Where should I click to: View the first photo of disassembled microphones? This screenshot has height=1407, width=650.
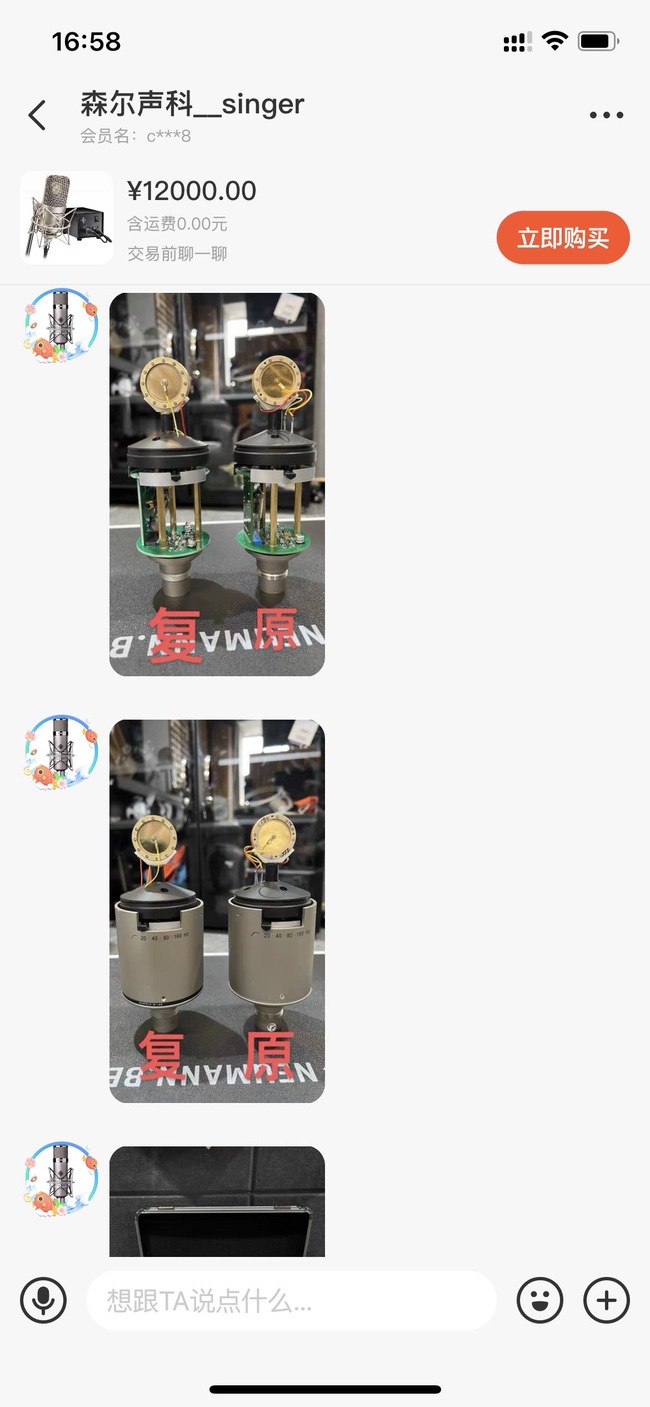[217, 484]
